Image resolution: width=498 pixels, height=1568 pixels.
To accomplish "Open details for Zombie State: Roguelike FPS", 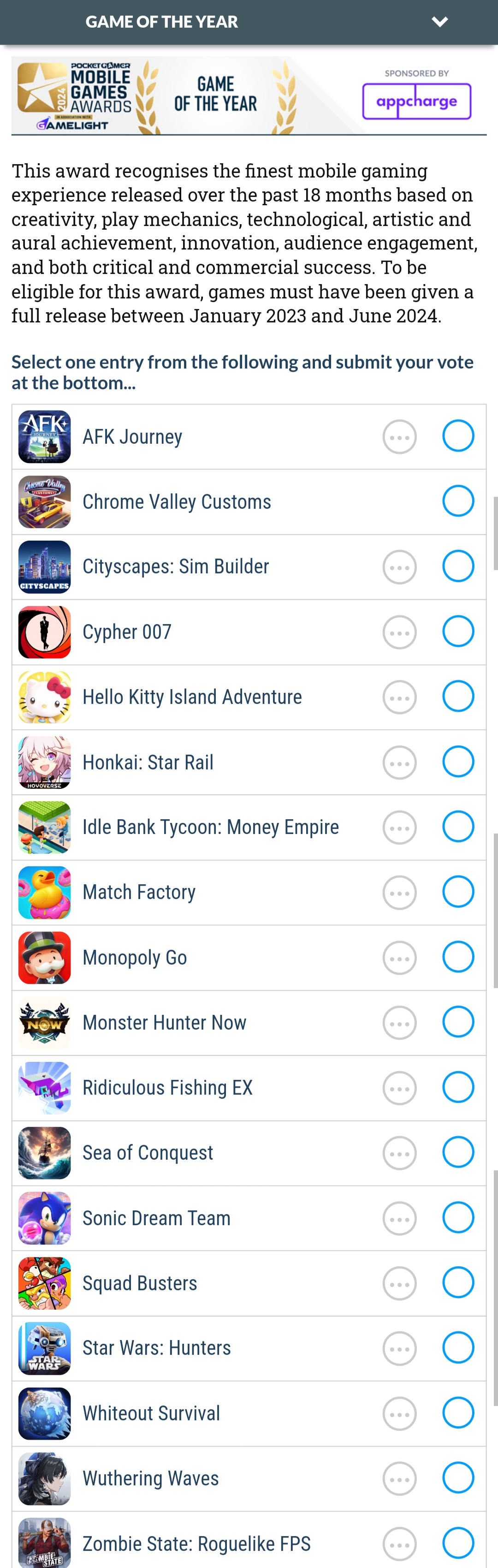I will pyautogui.click(x=399, y=1544).
